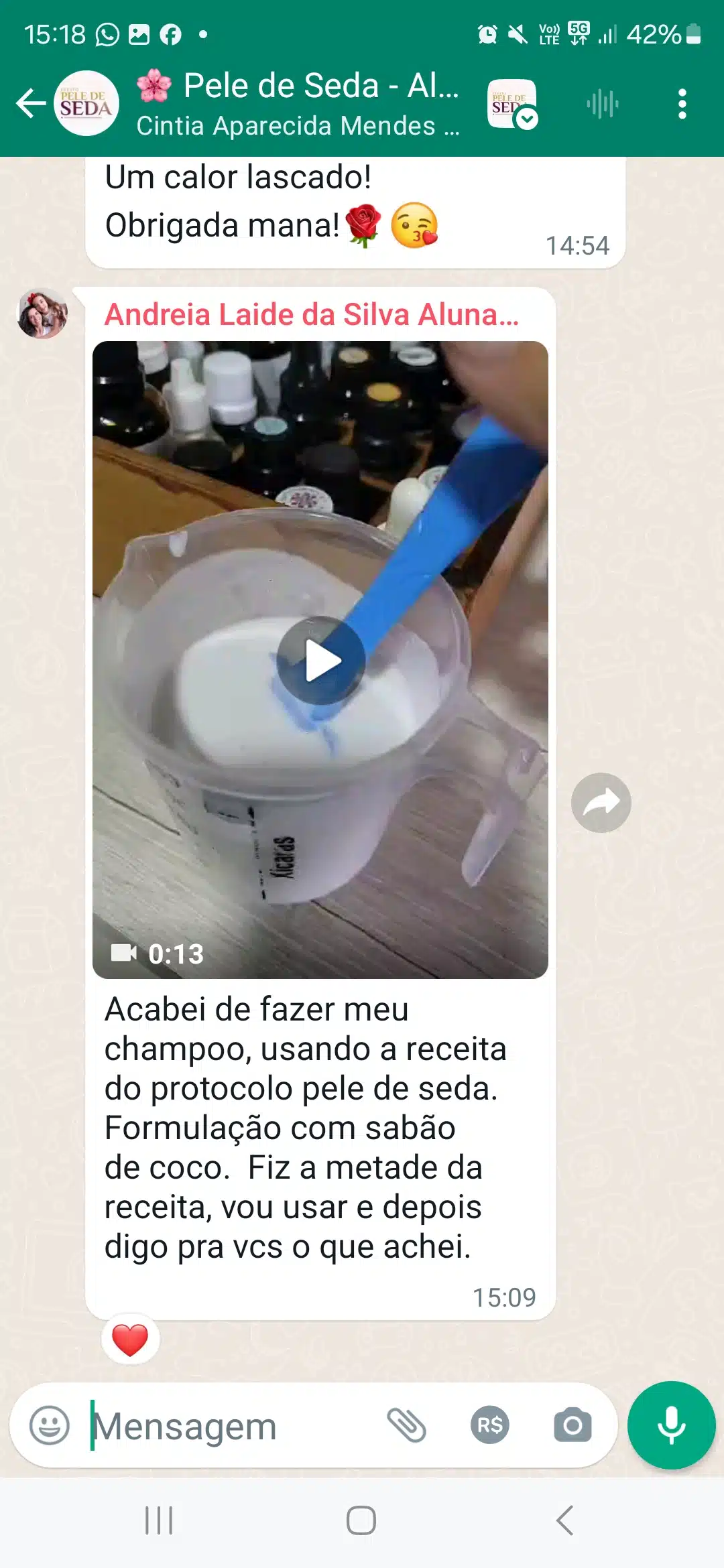Forward Andreia's video message

pos(601,803)
